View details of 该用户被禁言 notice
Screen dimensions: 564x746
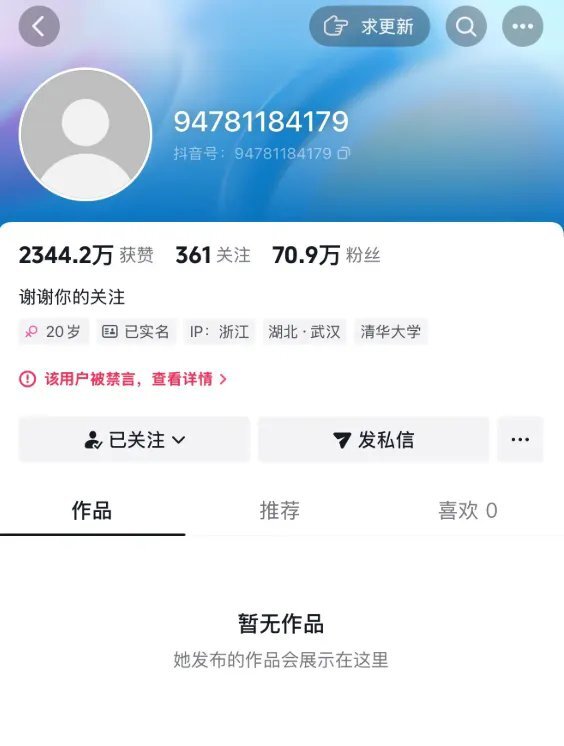(x=123, y=379)
